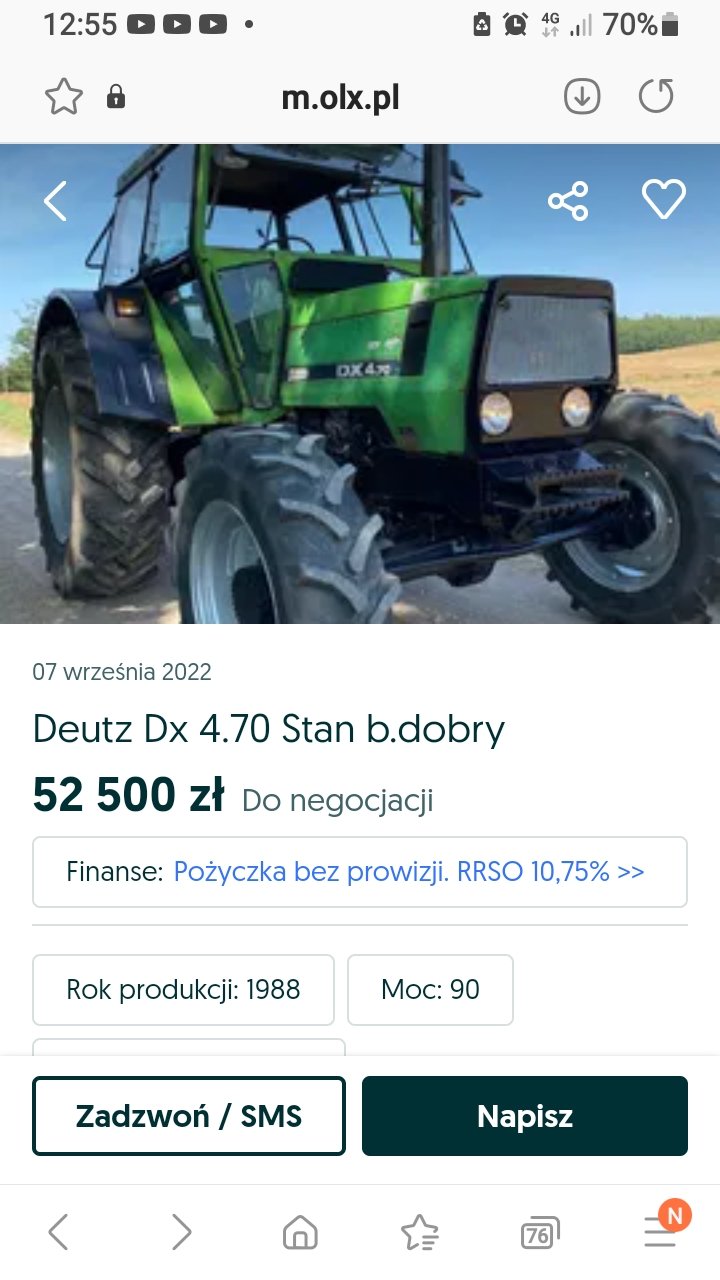This screenshot has width=720, height=1280.
Task: Tap the m.olx.pl address bar
Action: point(340,97)
